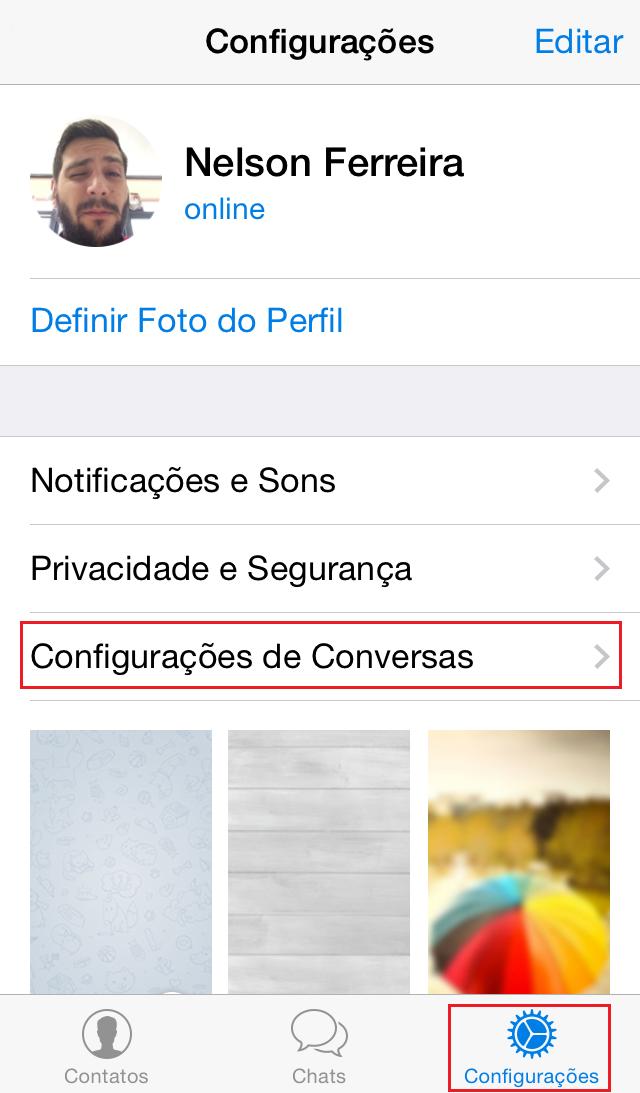Open Notificações e Sons settings

coord(320,481)
